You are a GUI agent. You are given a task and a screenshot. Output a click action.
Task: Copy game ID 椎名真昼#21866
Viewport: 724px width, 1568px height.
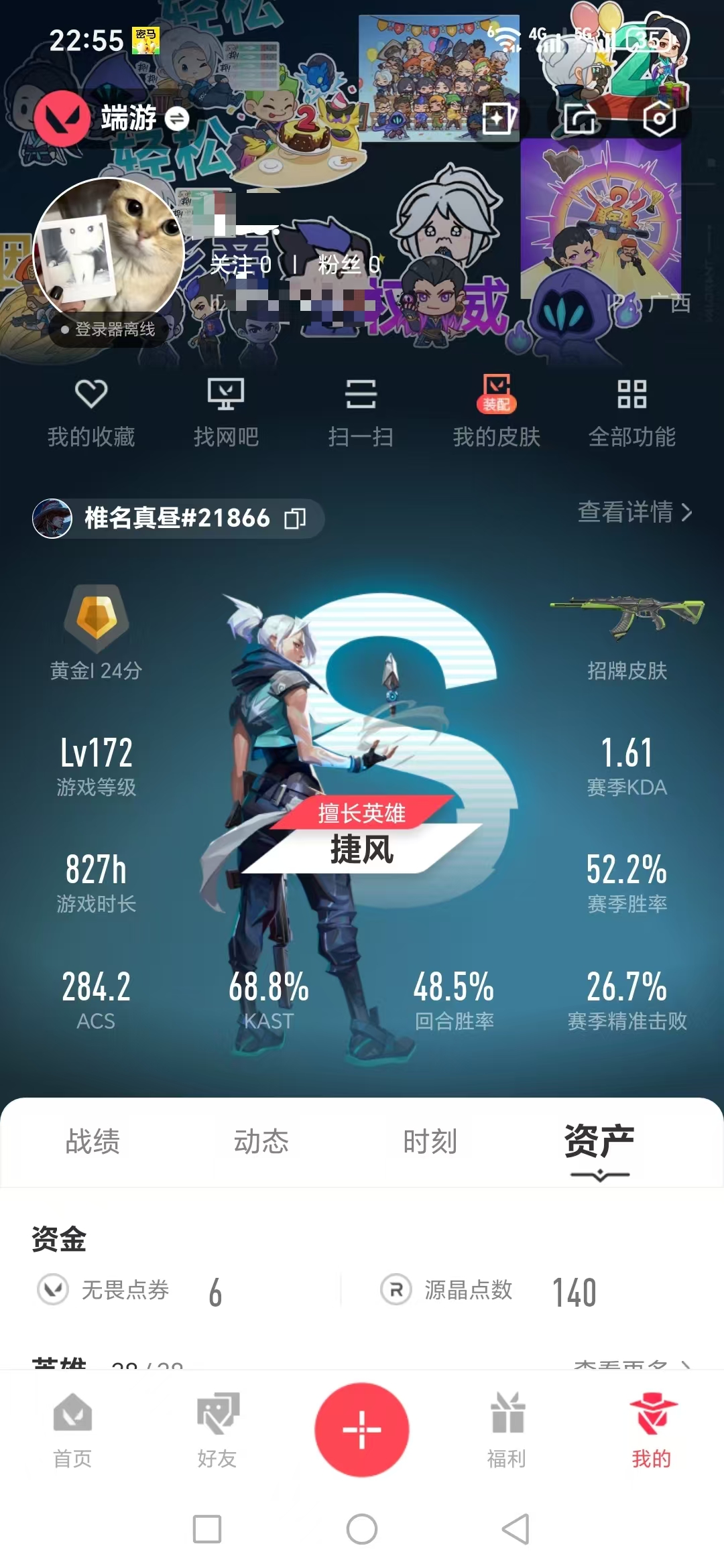[295, 518]
